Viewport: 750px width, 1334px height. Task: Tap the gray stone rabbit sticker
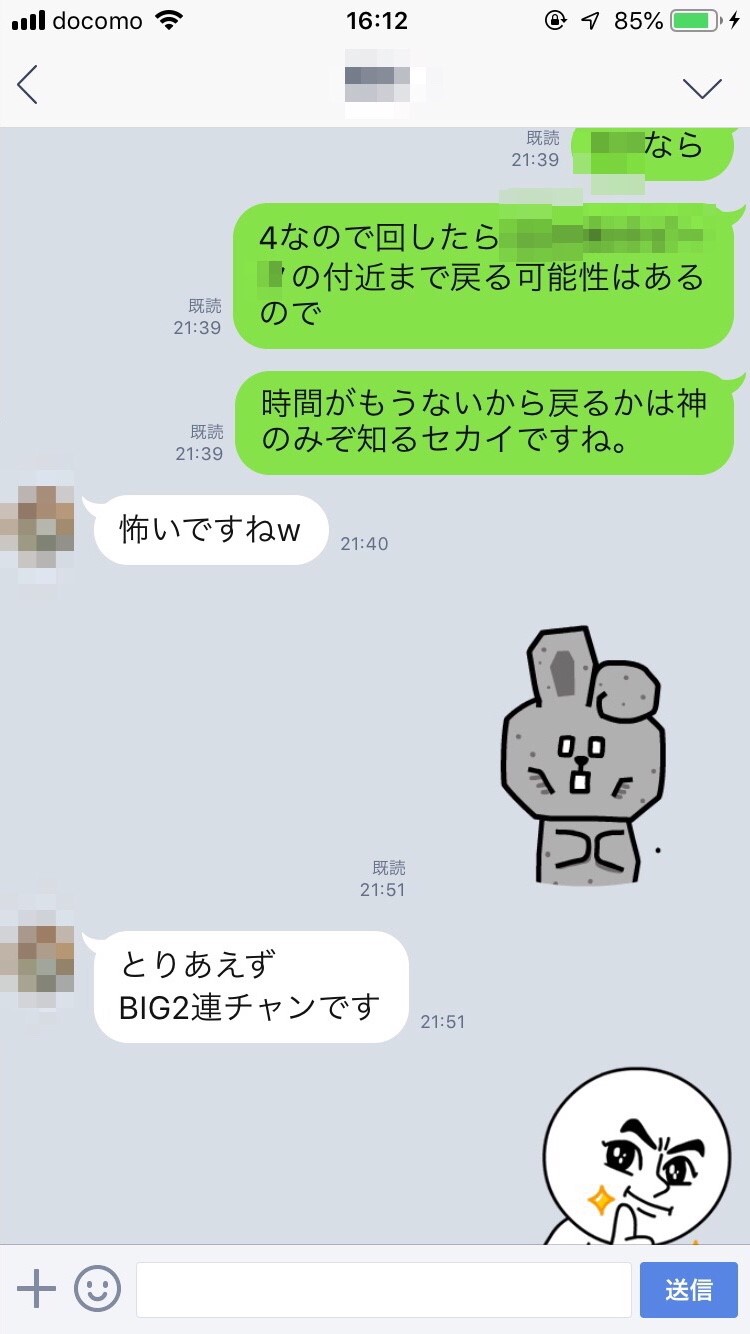pyautogui.click(x=578, y=757)
